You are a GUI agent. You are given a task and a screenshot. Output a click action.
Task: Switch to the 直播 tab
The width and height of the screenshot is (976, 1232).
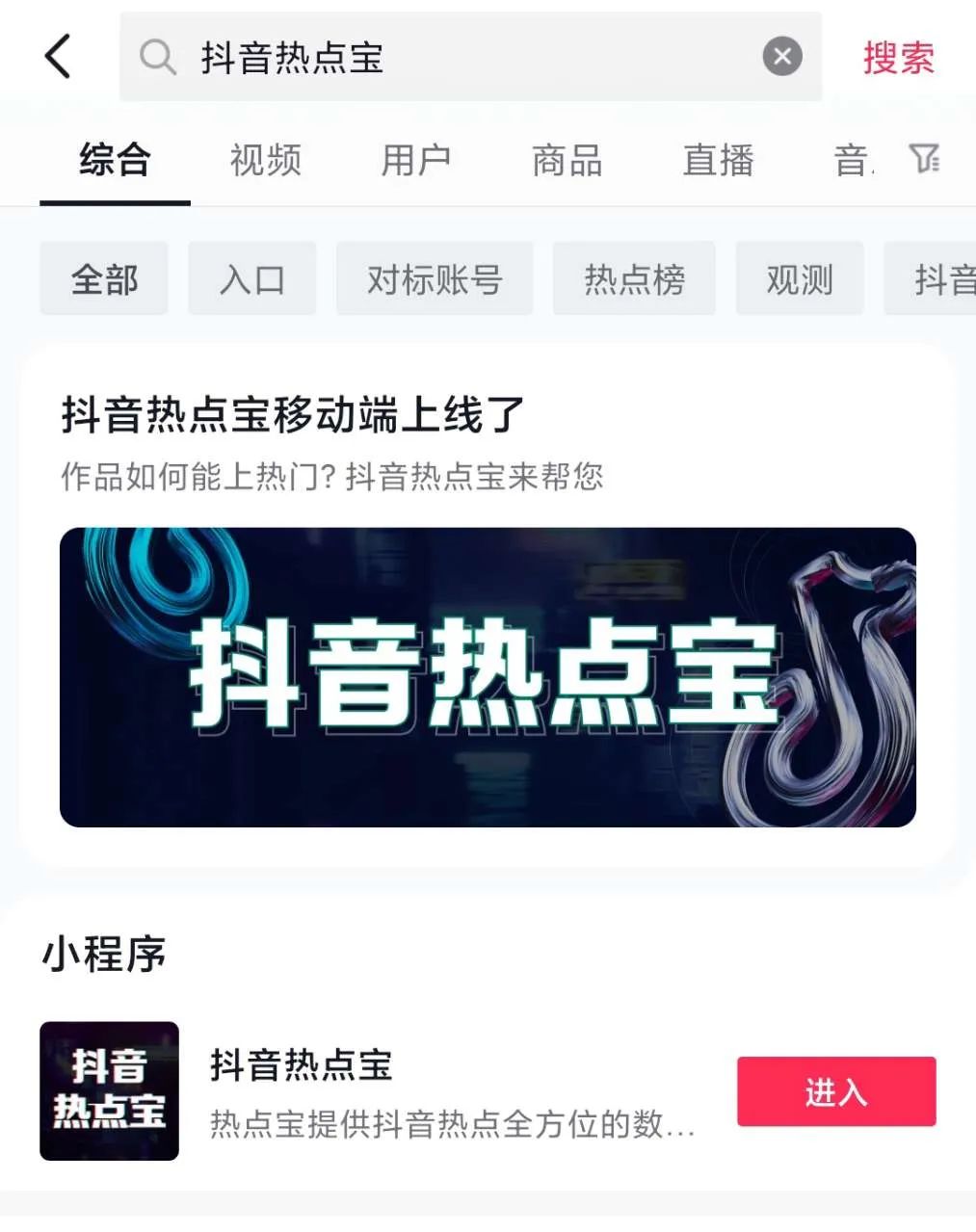coord(718,160)
